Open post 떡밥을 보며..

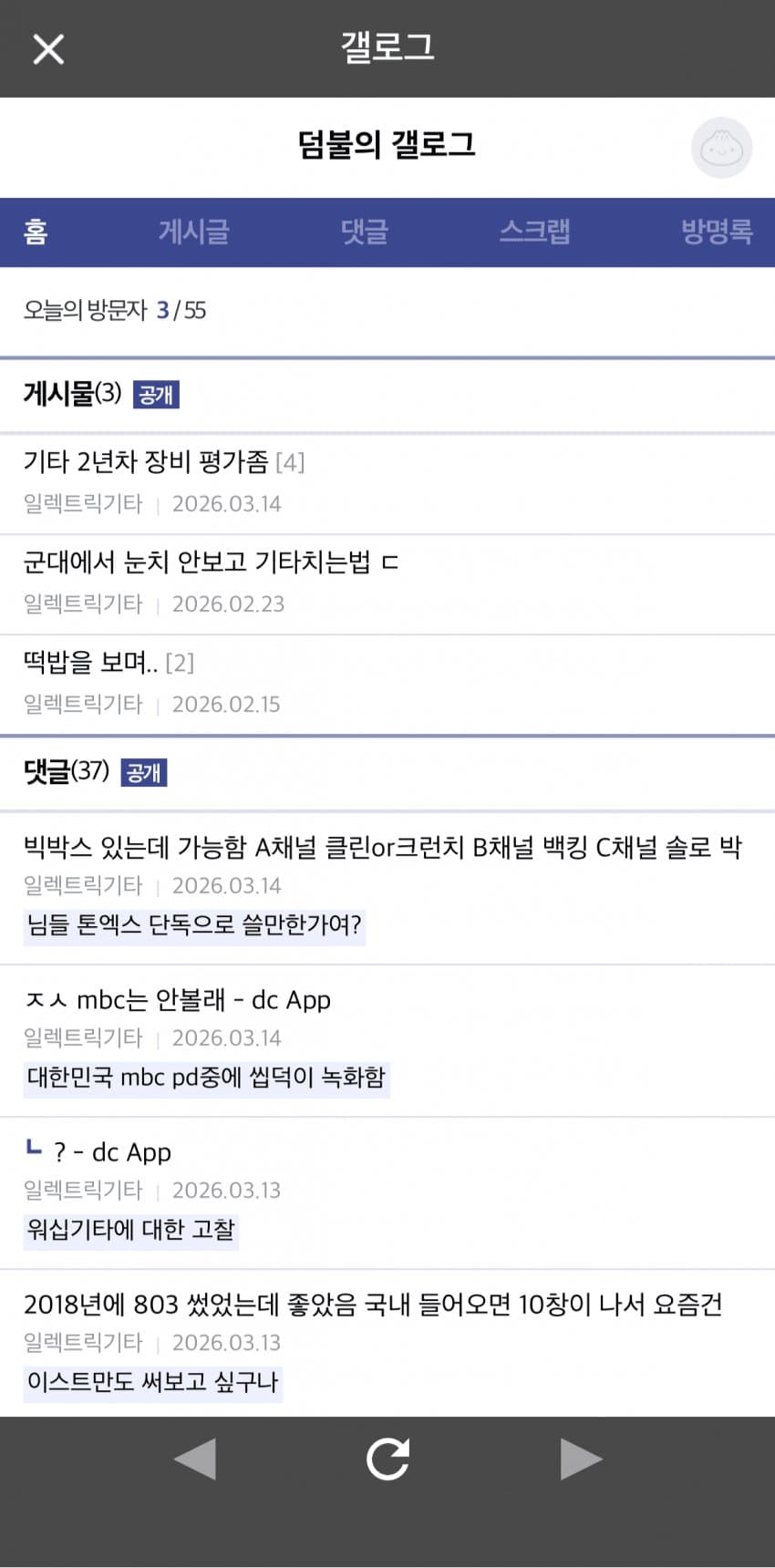(91, 663)
